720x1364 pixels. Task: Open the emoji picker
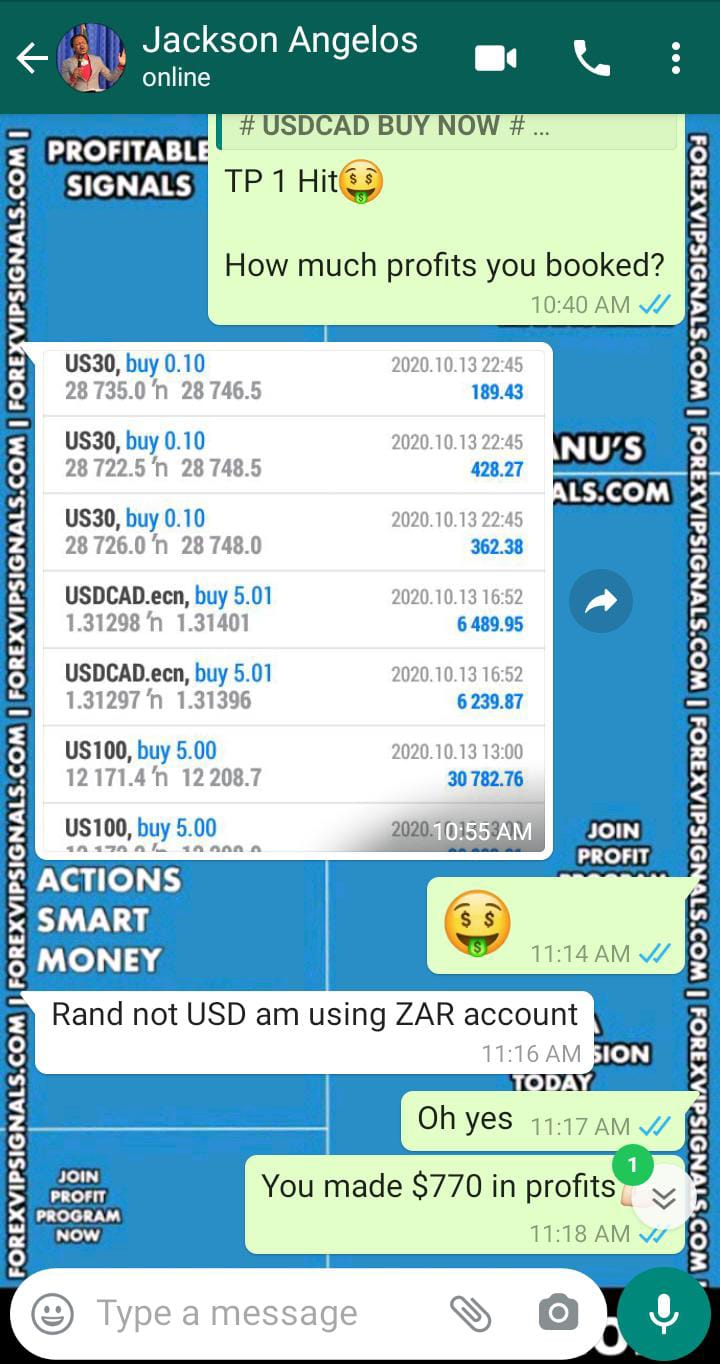coord(53,1313)
